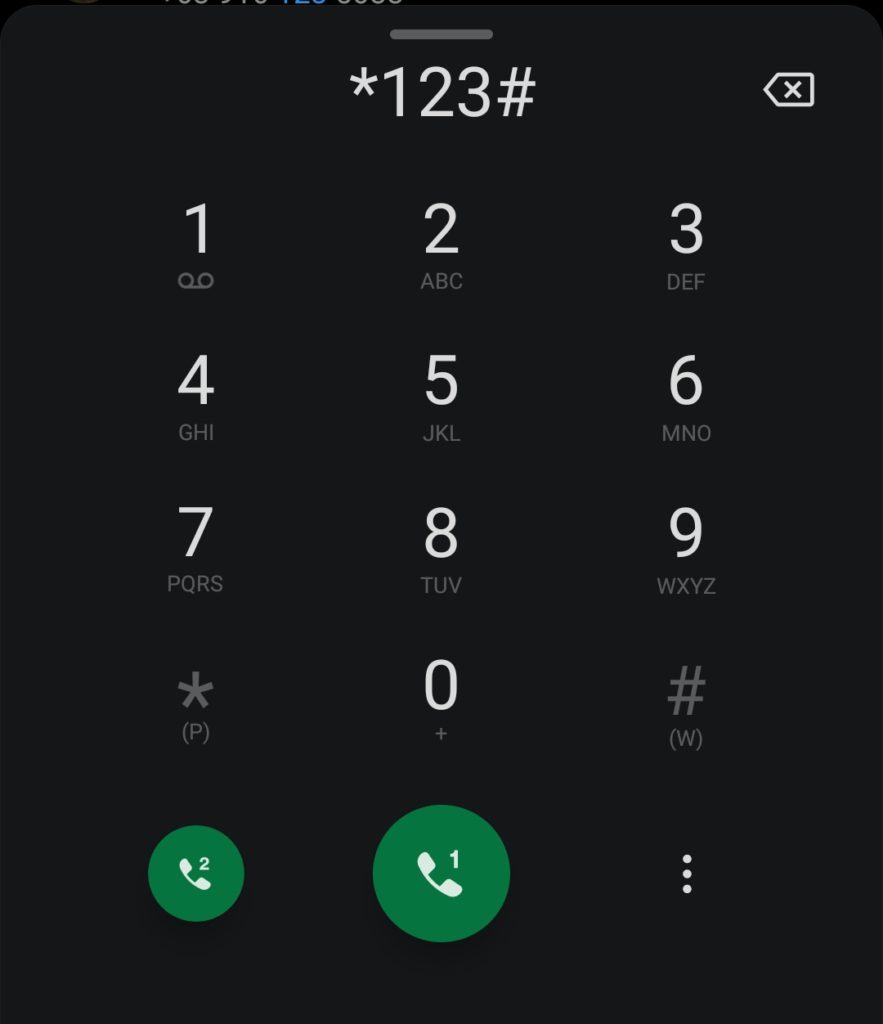Tap the 9 WXYZ key
This screenshot has height=1024, width=883.
click(686, 547)
